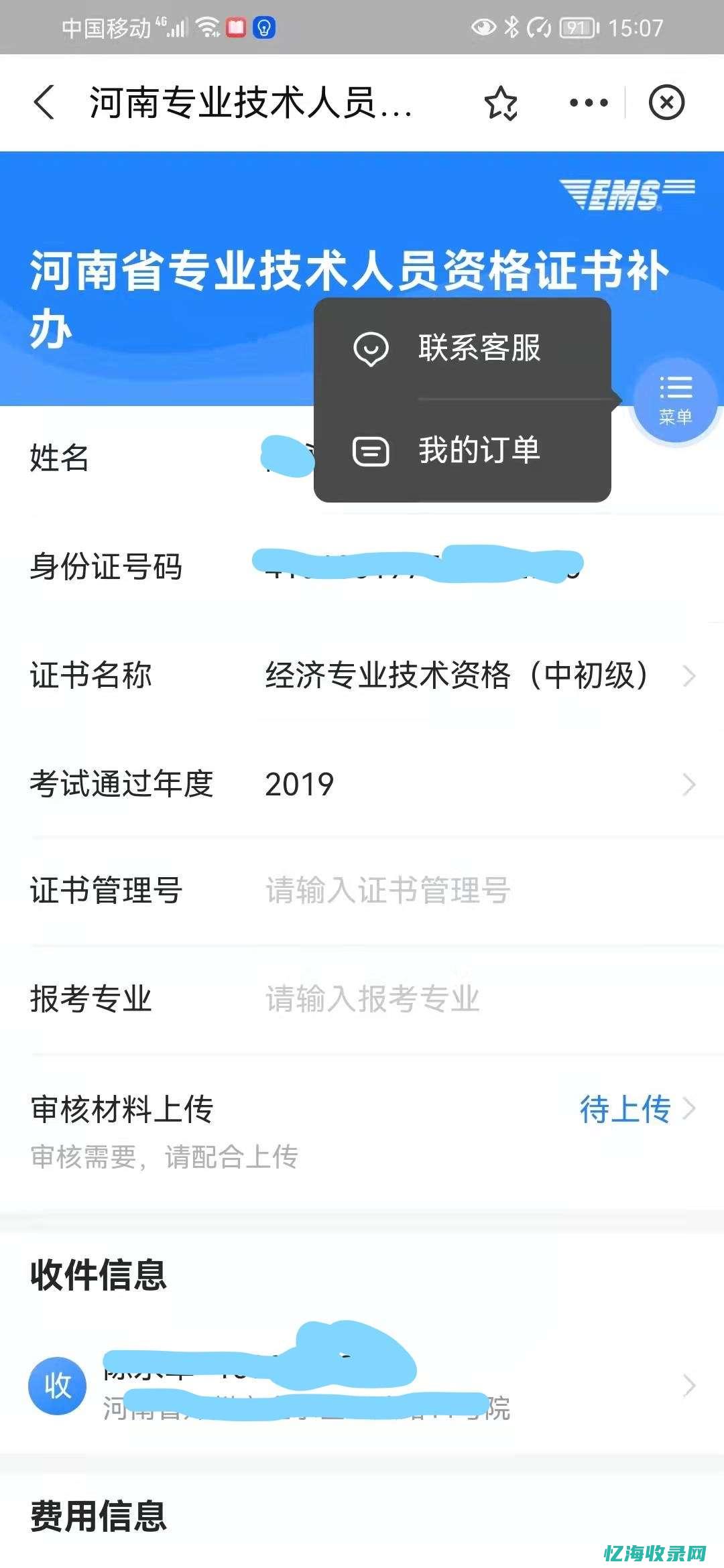Select 我的订单 from the popup menu
Viewport: 724px width, 1568px height.
click(x=480, y=452)
